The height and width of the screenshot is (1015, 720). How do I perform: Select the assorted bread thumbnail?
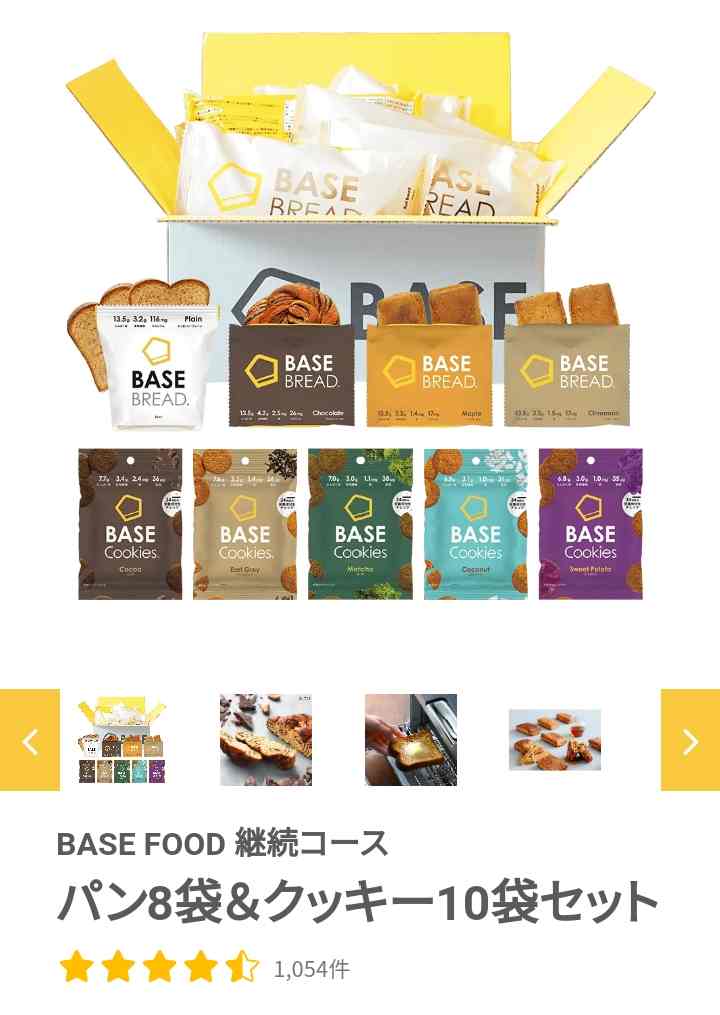(x=555, y=740)
